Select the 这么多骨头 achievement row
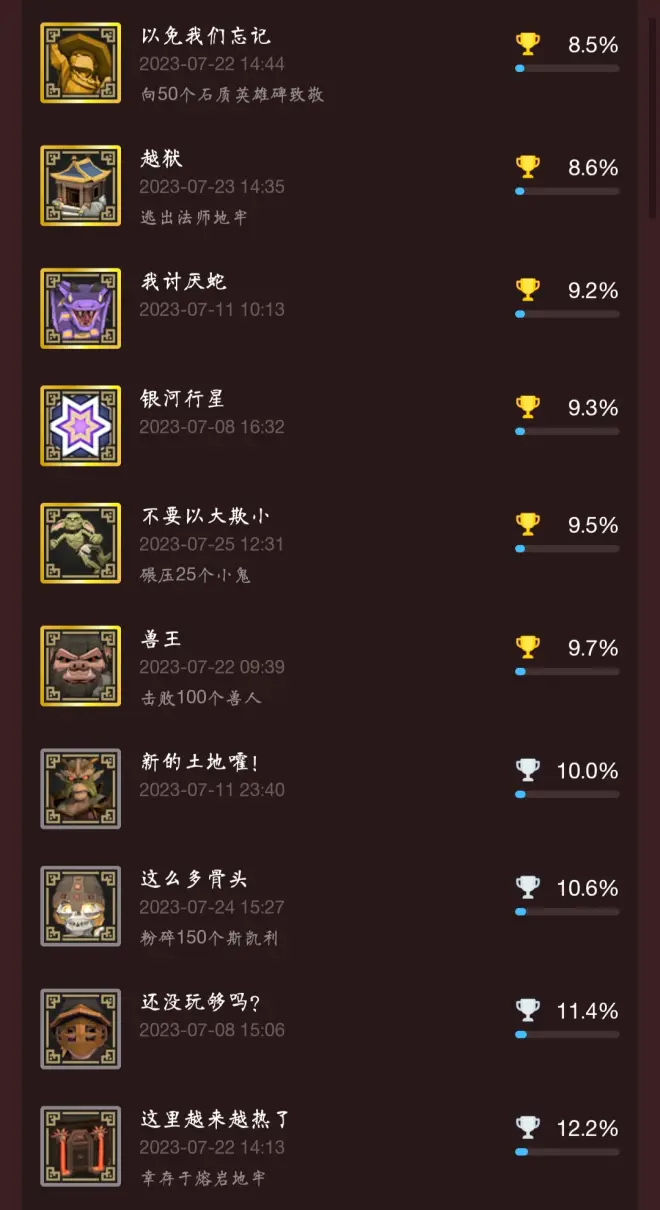The image size is (660, 1210). point(194,880)
